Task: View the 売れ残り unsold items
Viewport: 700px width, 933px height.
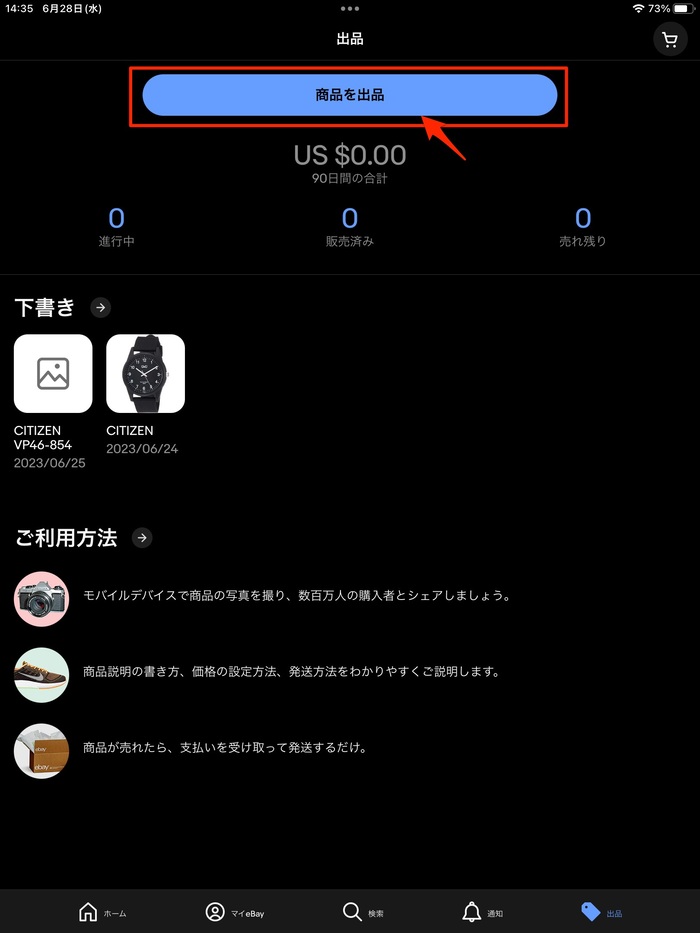Action: pos(582,226)
